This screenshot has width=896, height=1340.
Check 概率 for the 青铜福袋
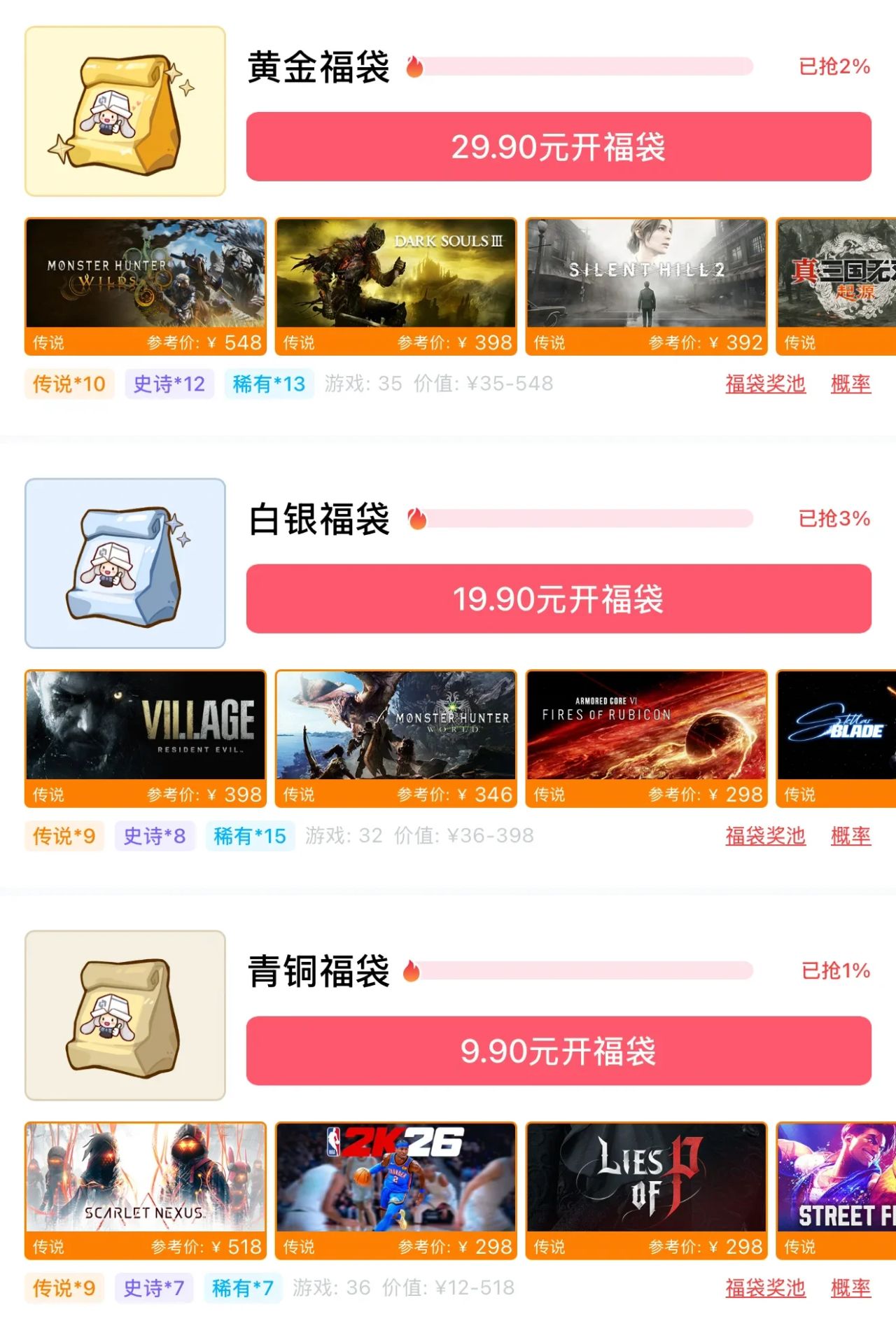[850, 1287]
